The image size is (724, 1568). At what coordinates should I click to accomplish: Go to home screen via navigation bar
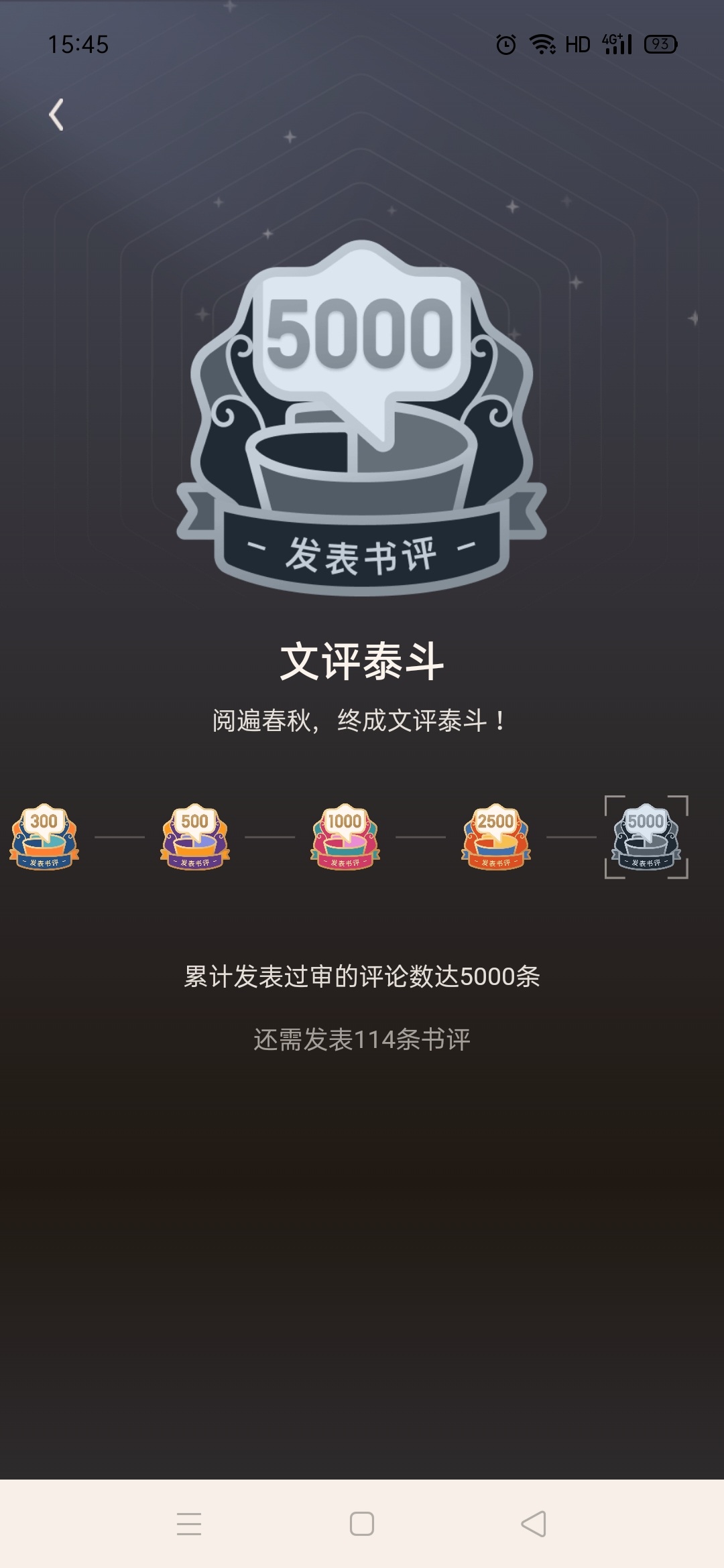(362, 1523)
